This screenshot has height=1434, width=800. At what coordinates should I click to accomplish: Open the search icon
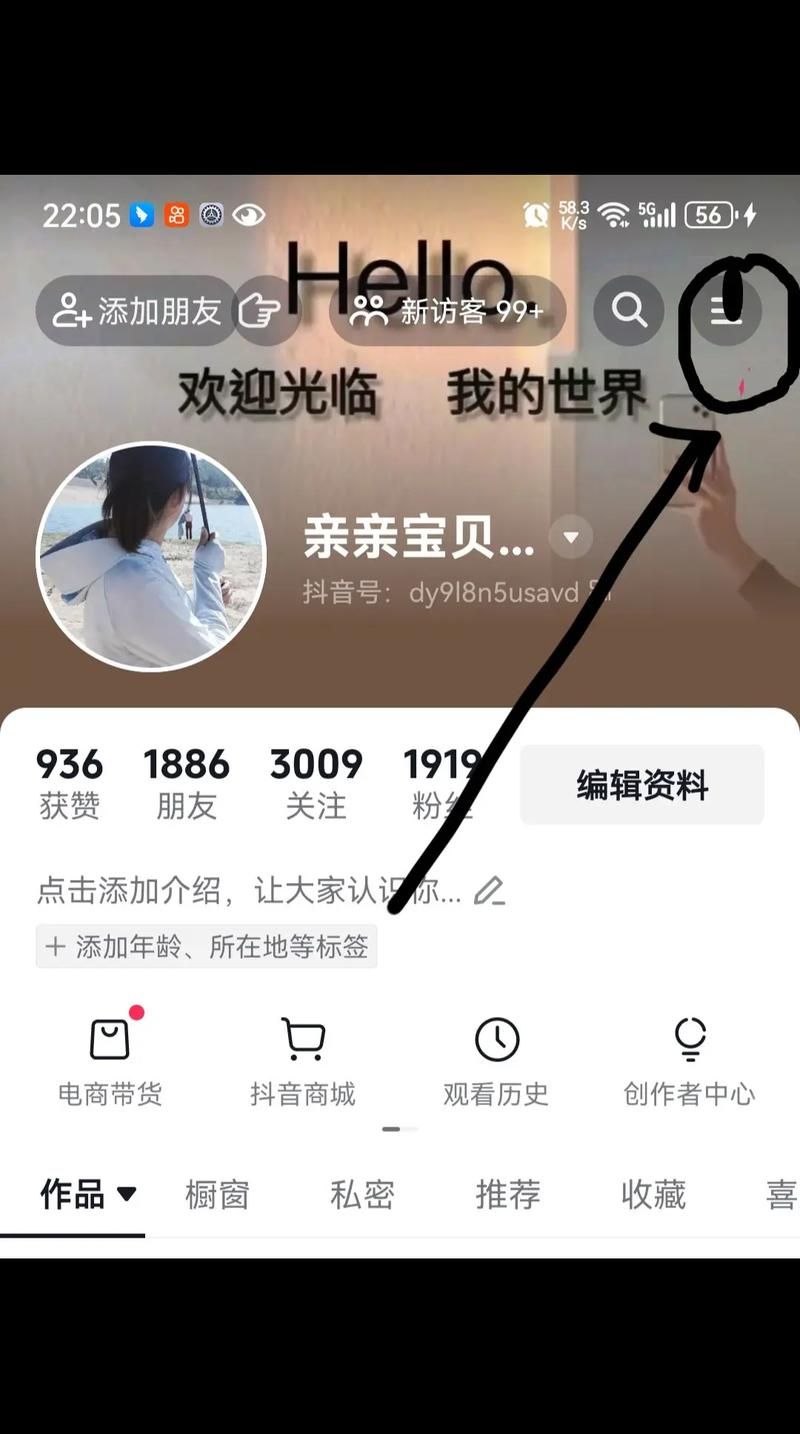click(x=629, y=311)
